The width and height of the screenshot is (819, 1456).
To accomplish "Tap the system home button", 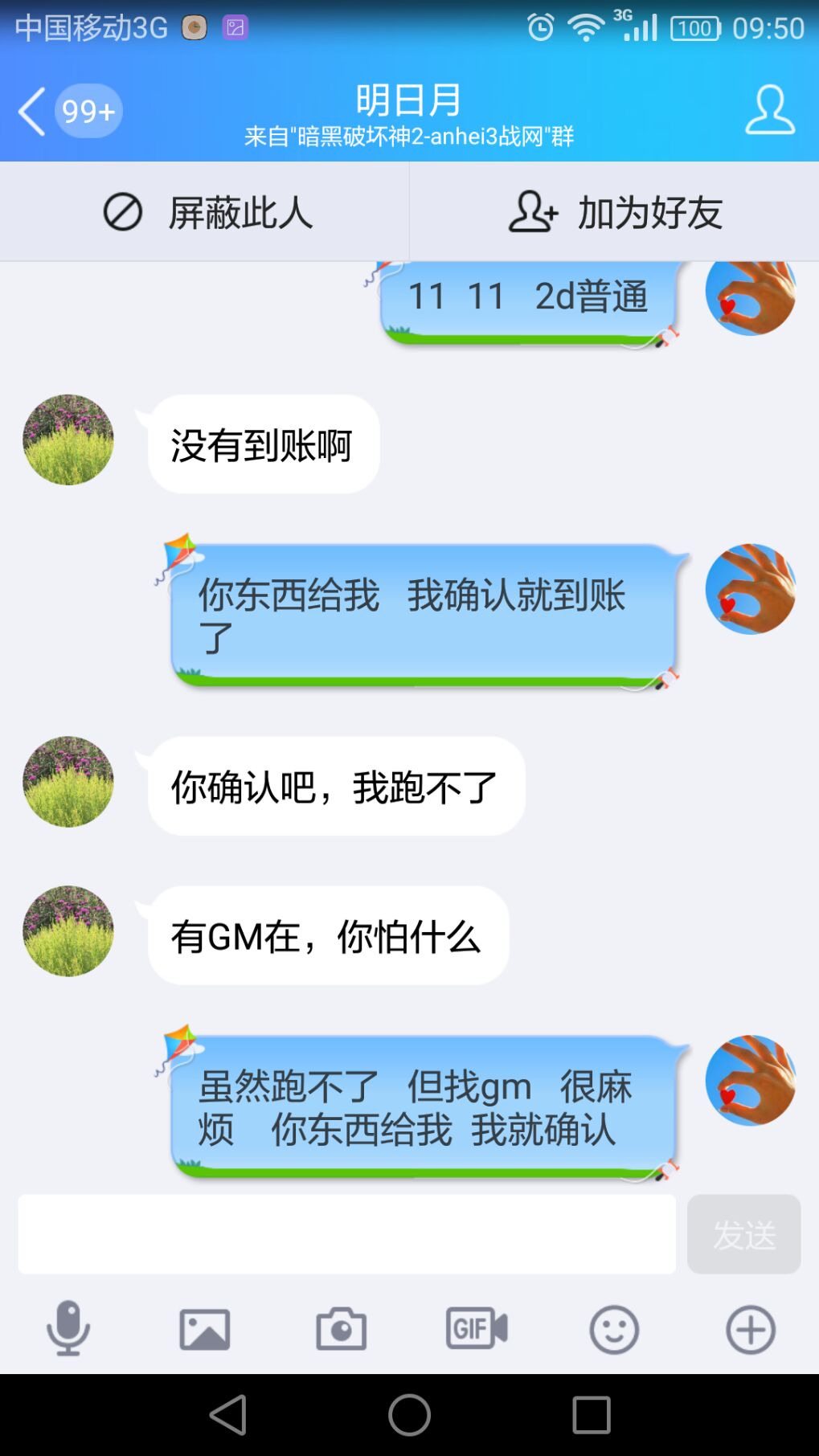I will point(409,1415).
